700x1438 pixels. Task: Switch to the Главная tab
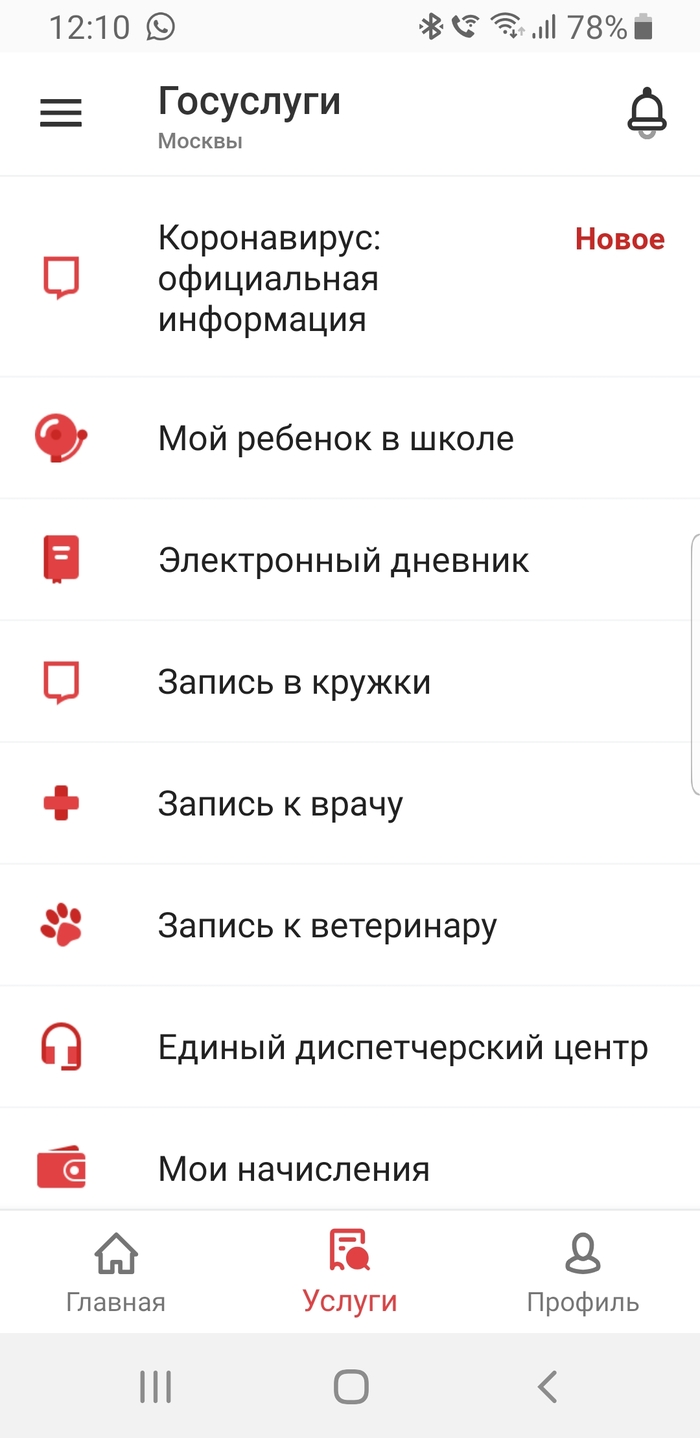click(x=116, y=1272)
